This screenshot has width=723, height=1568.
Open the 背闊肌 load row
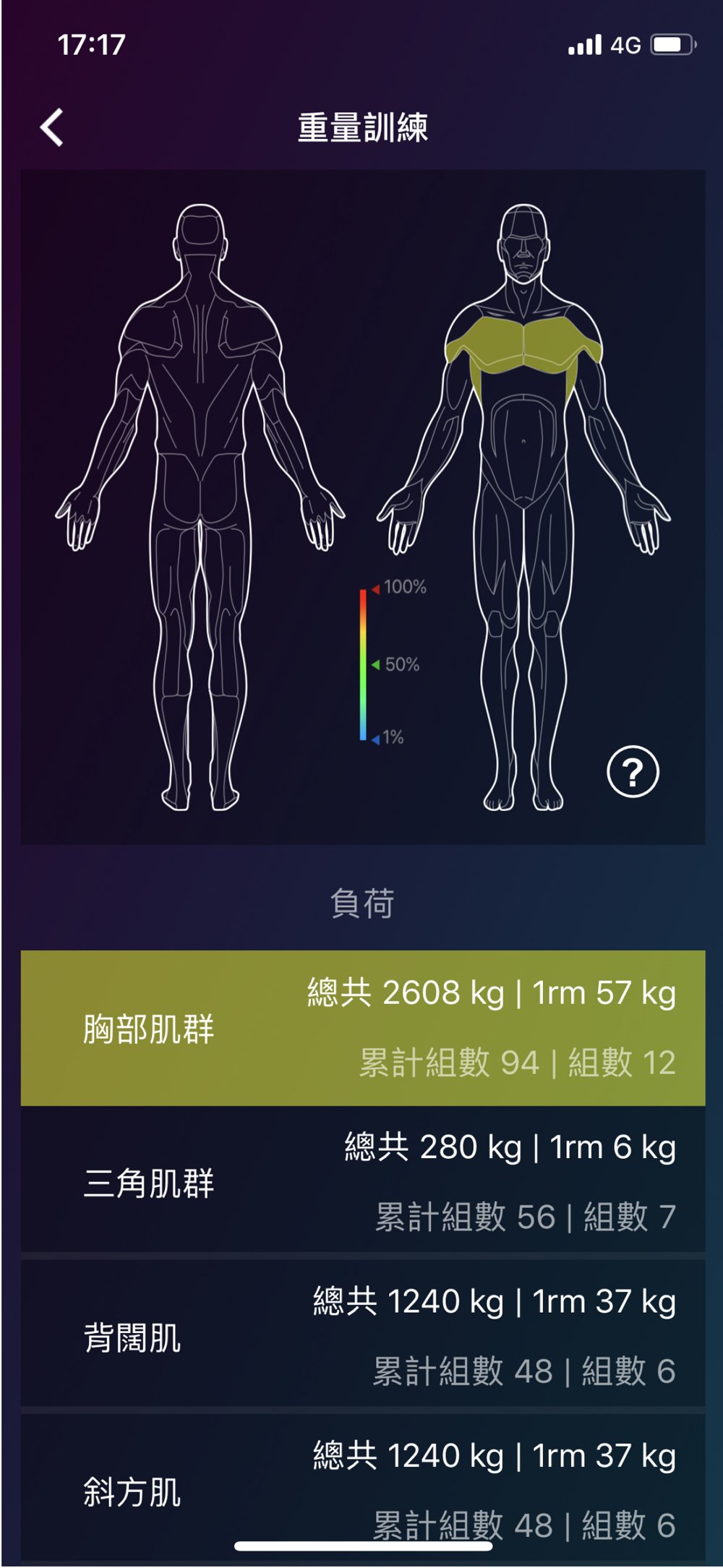(363, 1336)
